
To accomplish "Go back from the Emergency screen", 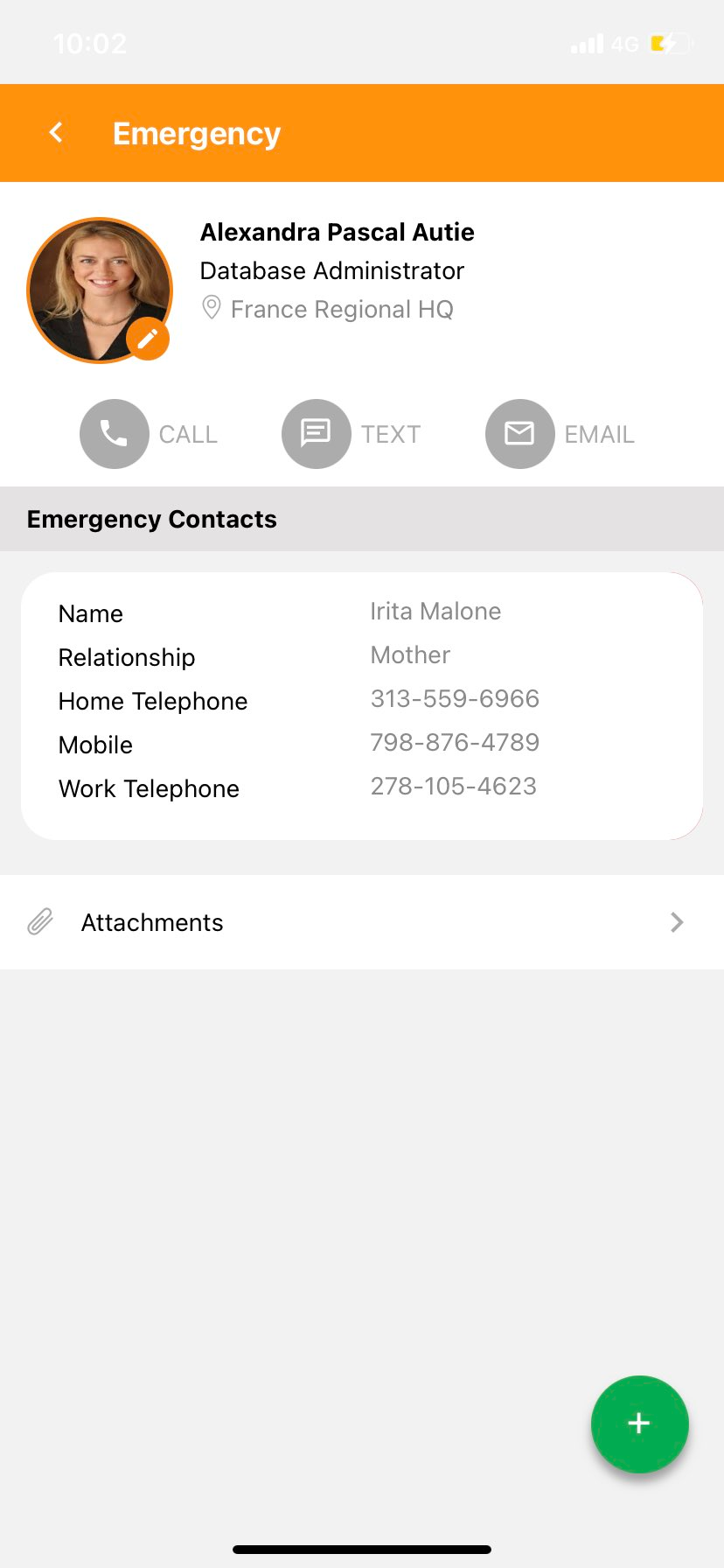I will point(56,133).
